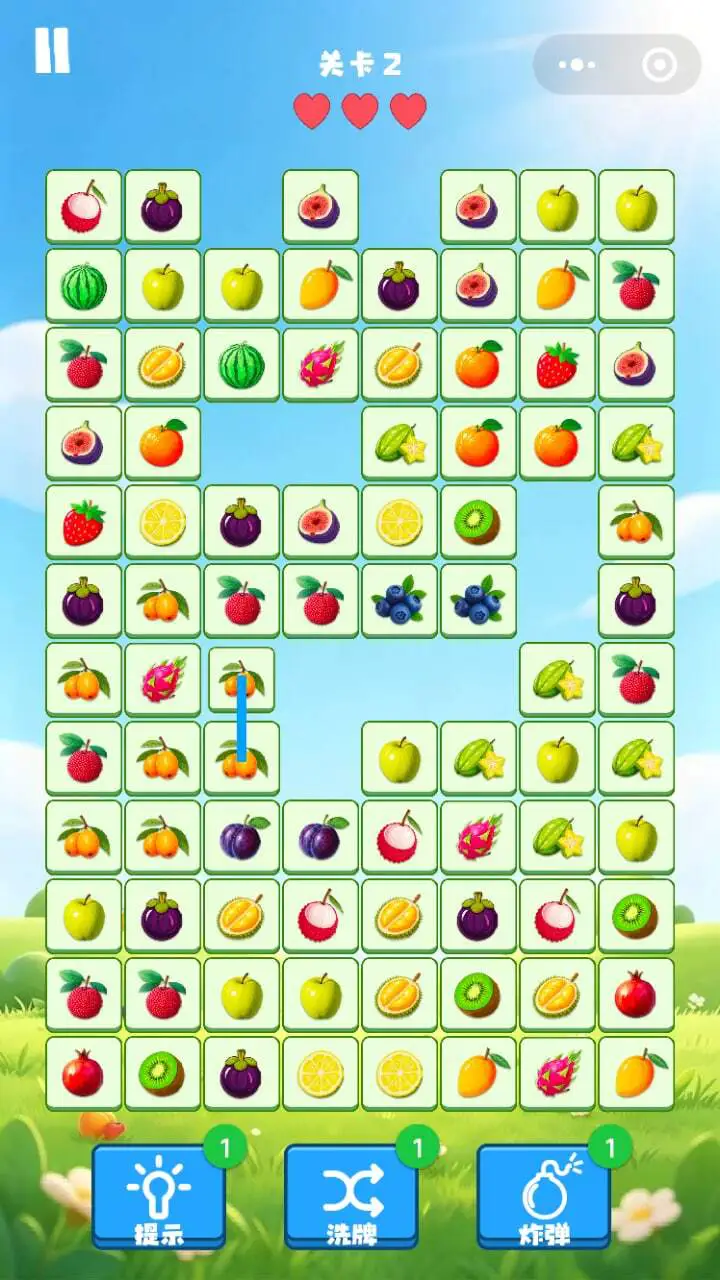The image size is (720, 1280).
Task: Open the mini-program three-dot menu
Action: tap(576, 65)
